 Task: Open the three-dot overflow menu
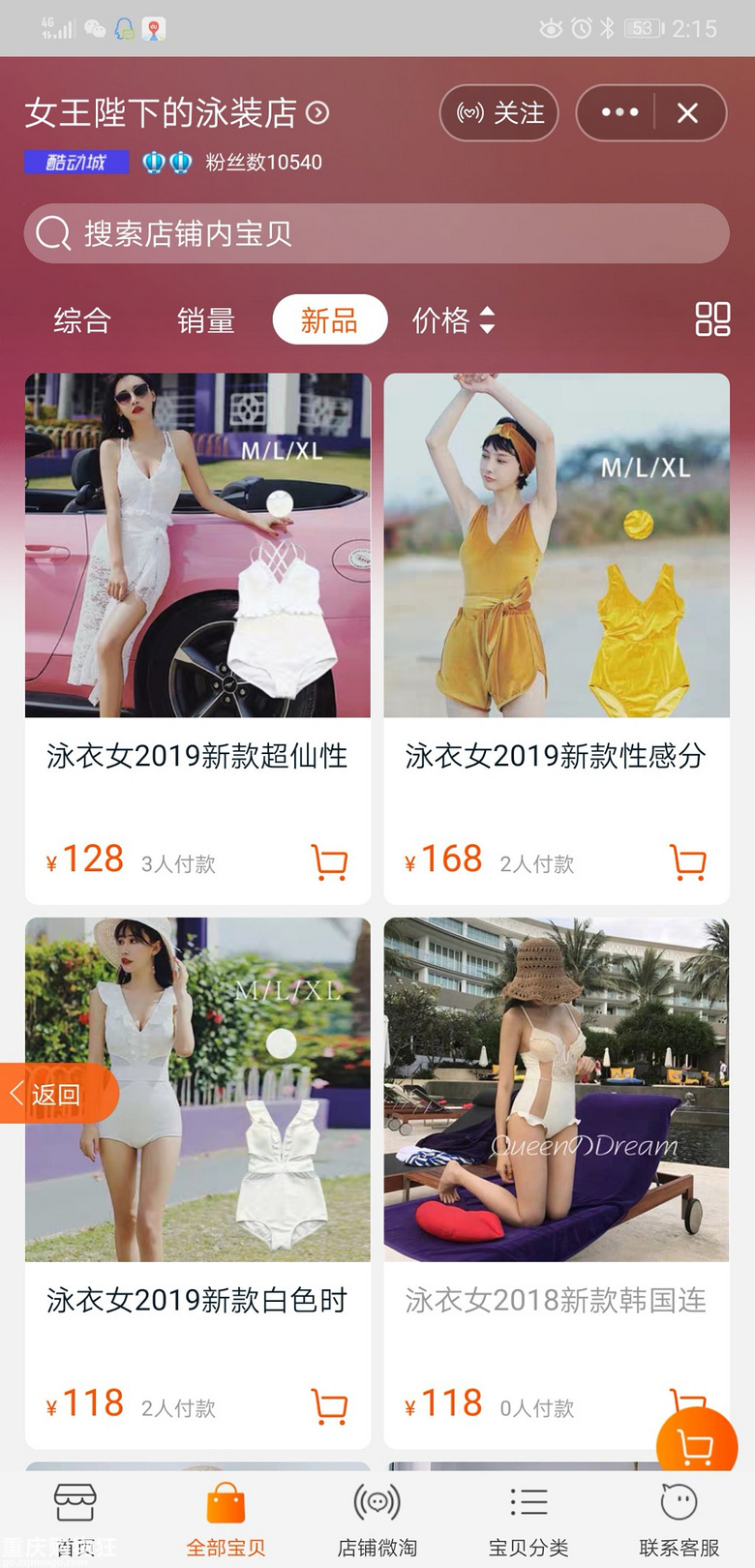[x=619, y=113]
